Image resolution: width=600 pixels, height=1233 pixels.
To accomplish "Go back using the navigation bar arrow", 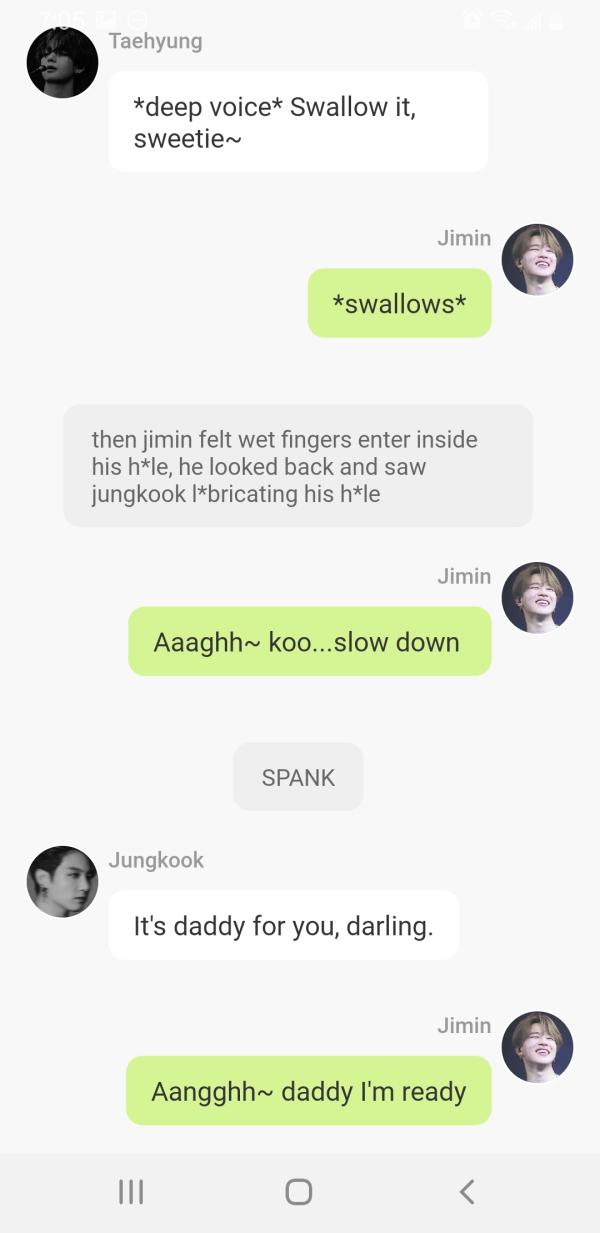I will point(466,1191).
